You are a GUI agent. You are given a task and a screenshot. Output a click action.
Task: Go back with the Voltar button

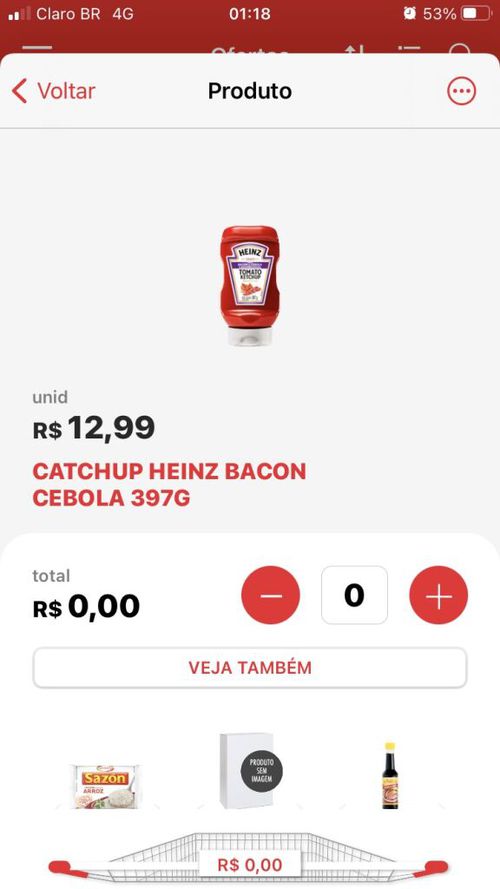[x=54, y=91]
